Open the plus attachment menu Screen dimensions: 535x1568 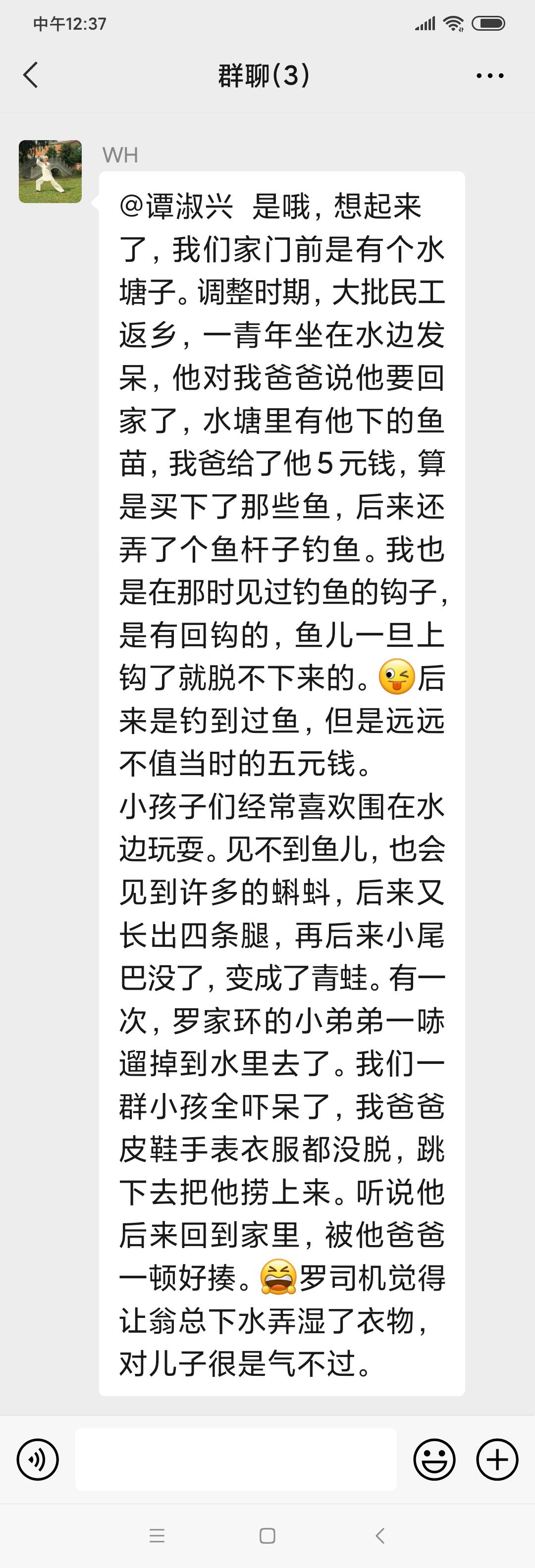pyautogui.click(x=497, y=1459)
